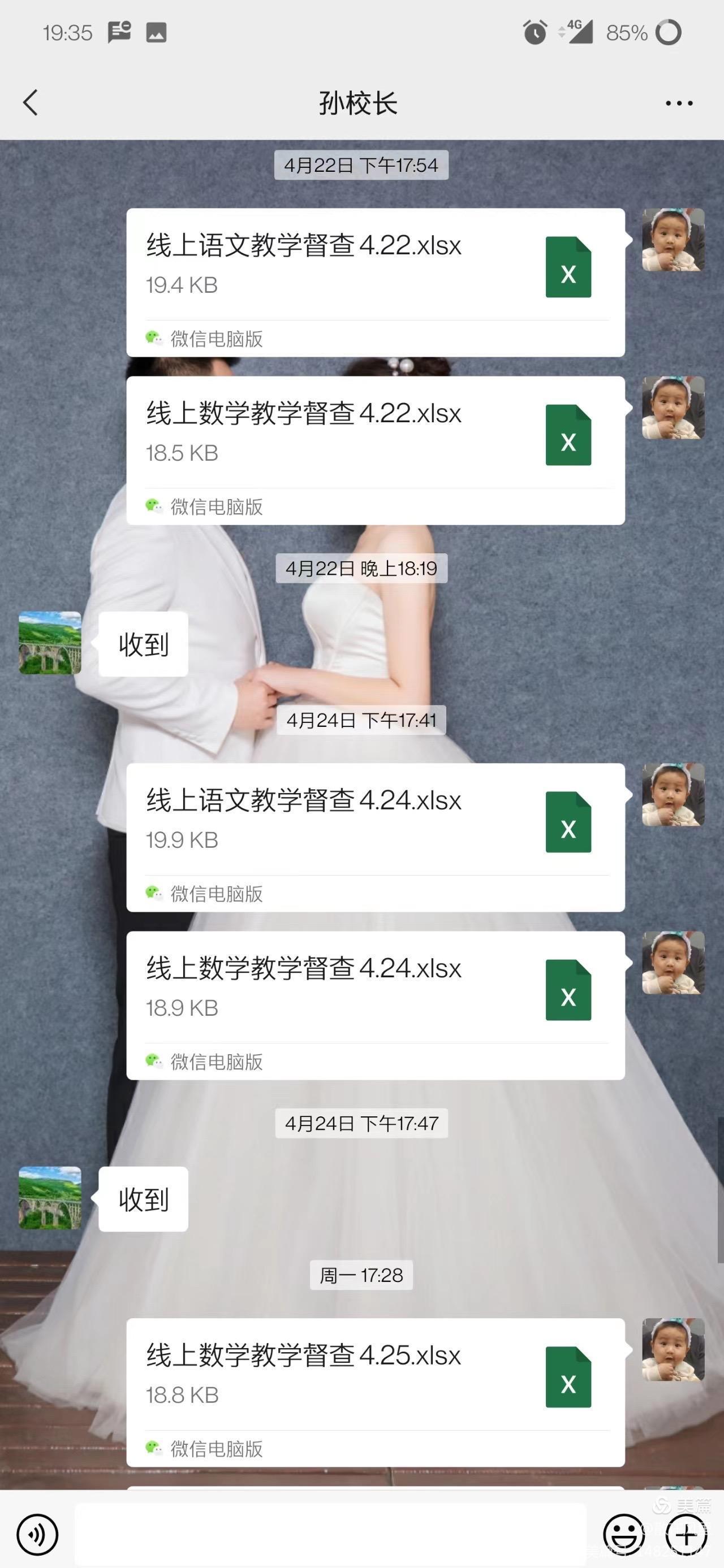The image size is (724, 1568).
Task: Tap the message text input box
Action: pos(330,1535)
